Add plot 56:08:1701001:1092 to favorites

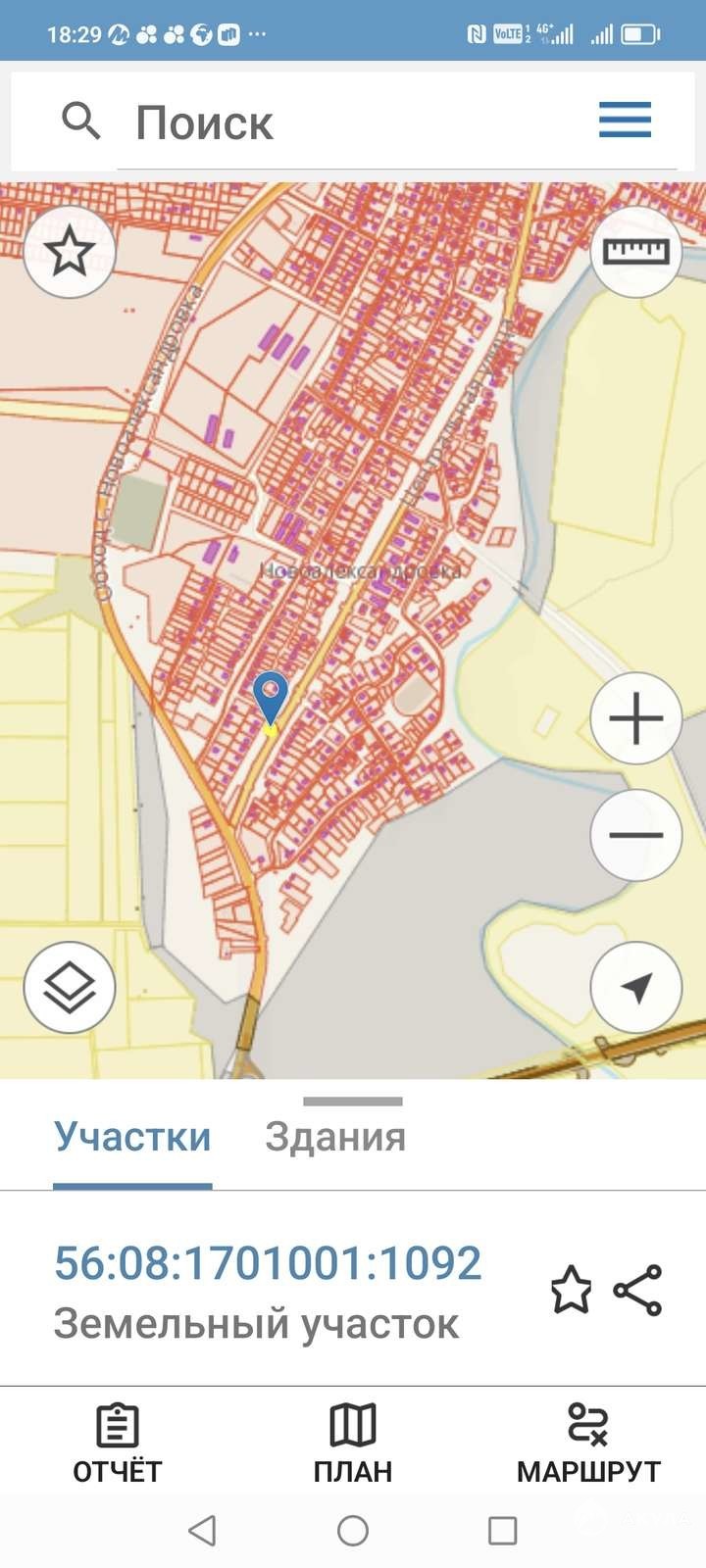point(571,1290)
